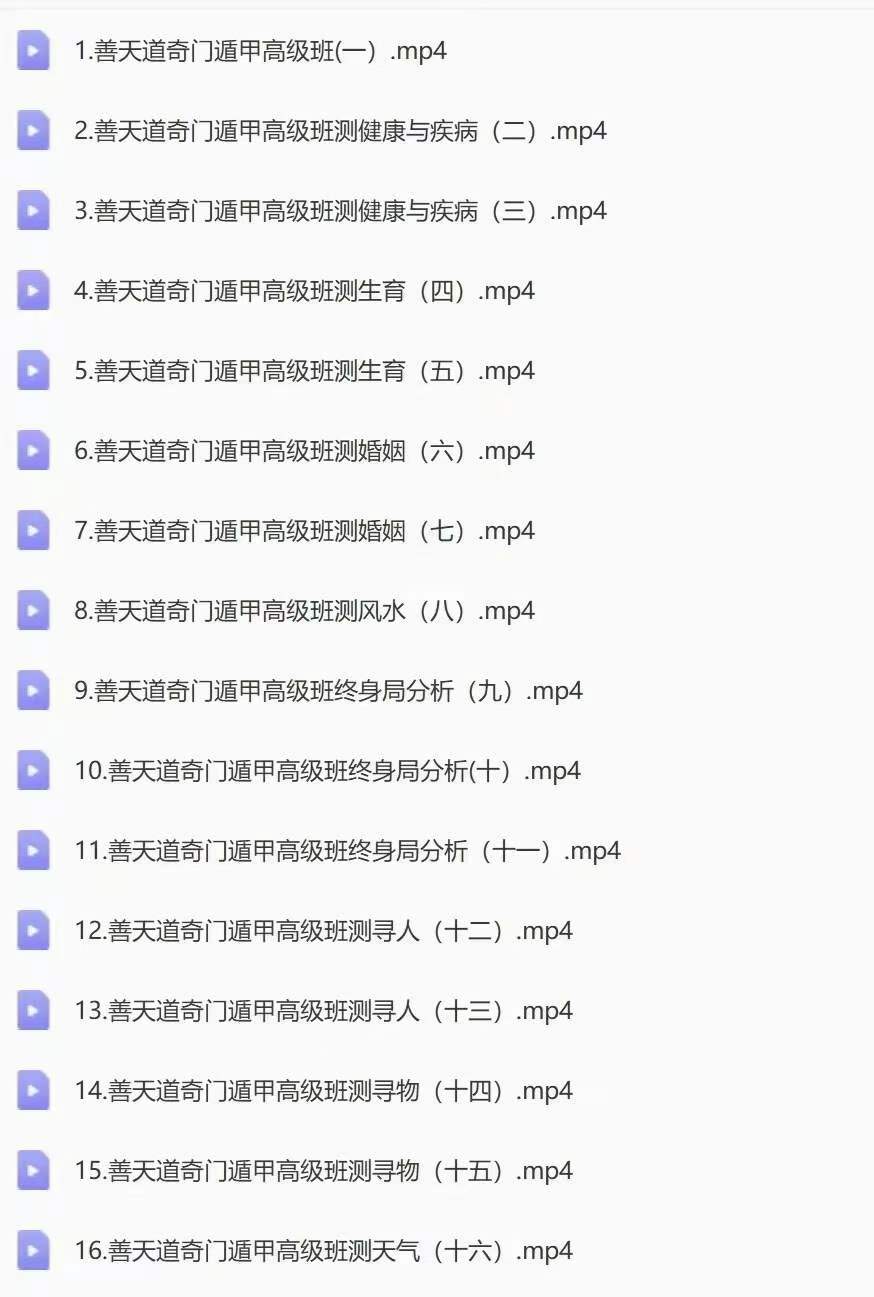Open video 14 测寻物（十四）
This screenshot has width=874, height=1297.
tap(323, 1091)
